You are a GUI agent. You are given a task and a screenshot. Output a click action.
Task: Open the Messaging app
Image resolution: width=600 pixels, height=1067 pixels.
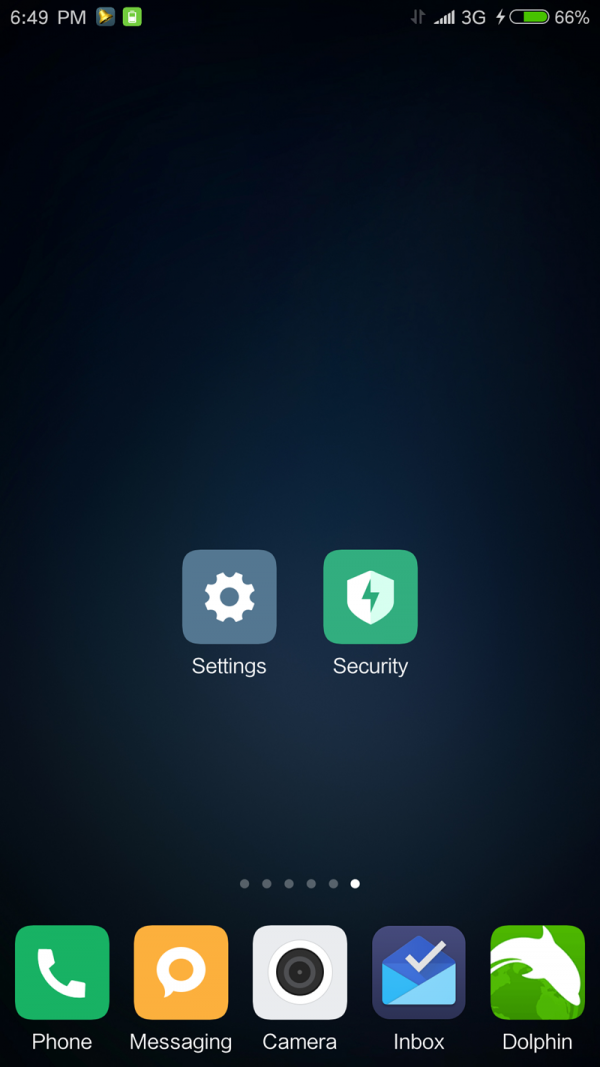[181, 972]
